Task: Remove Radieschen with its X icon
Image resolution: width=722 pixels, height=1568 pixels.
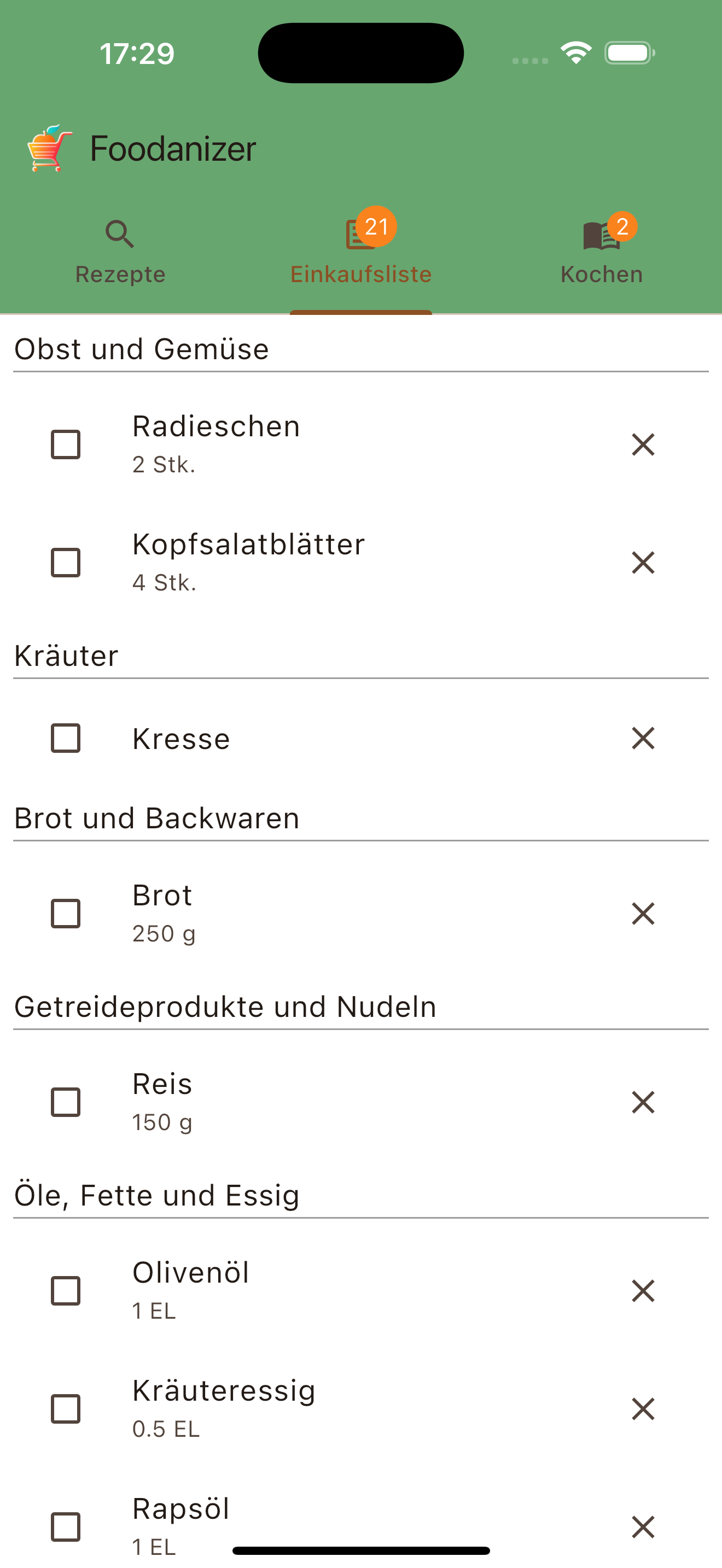Action: coord(643,445)
